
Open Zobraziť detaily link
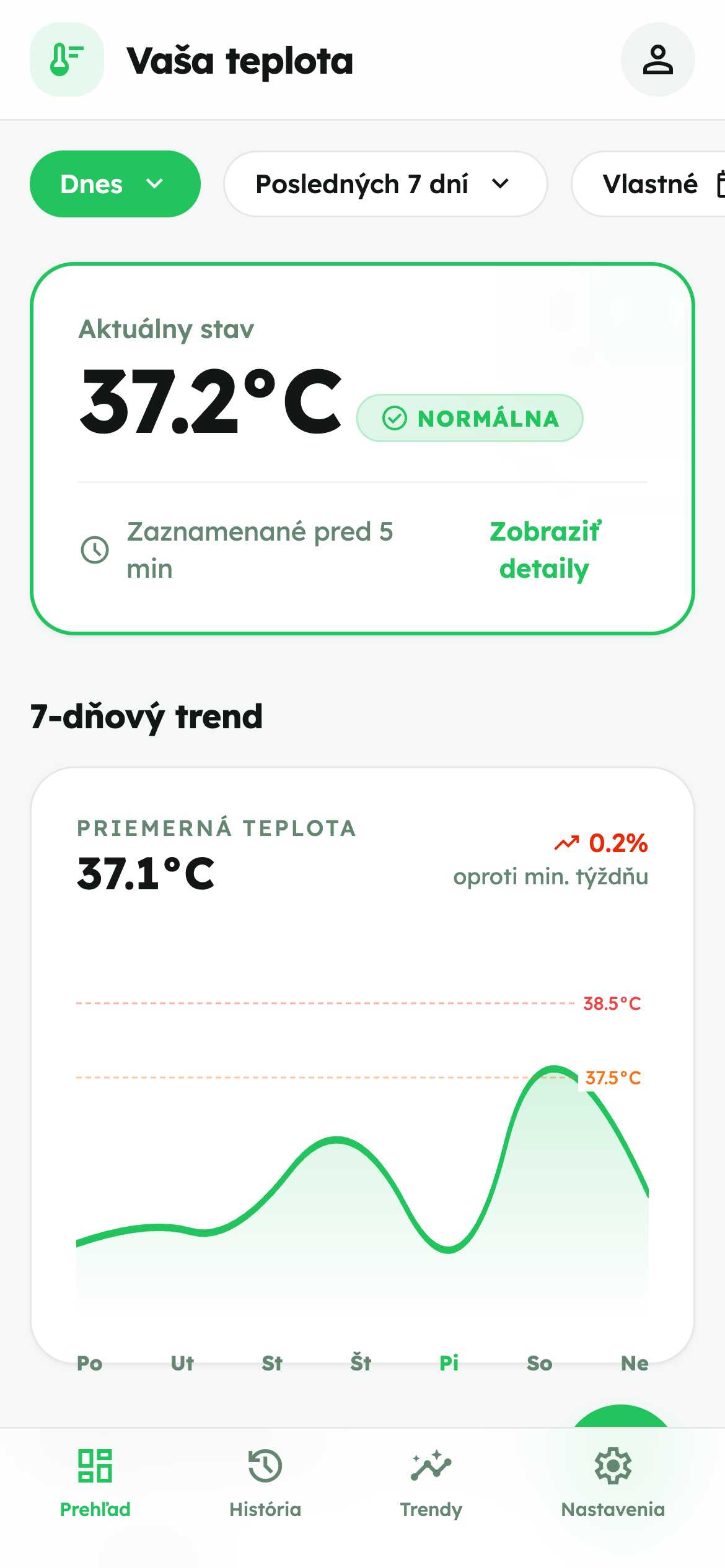pos(544,550)
